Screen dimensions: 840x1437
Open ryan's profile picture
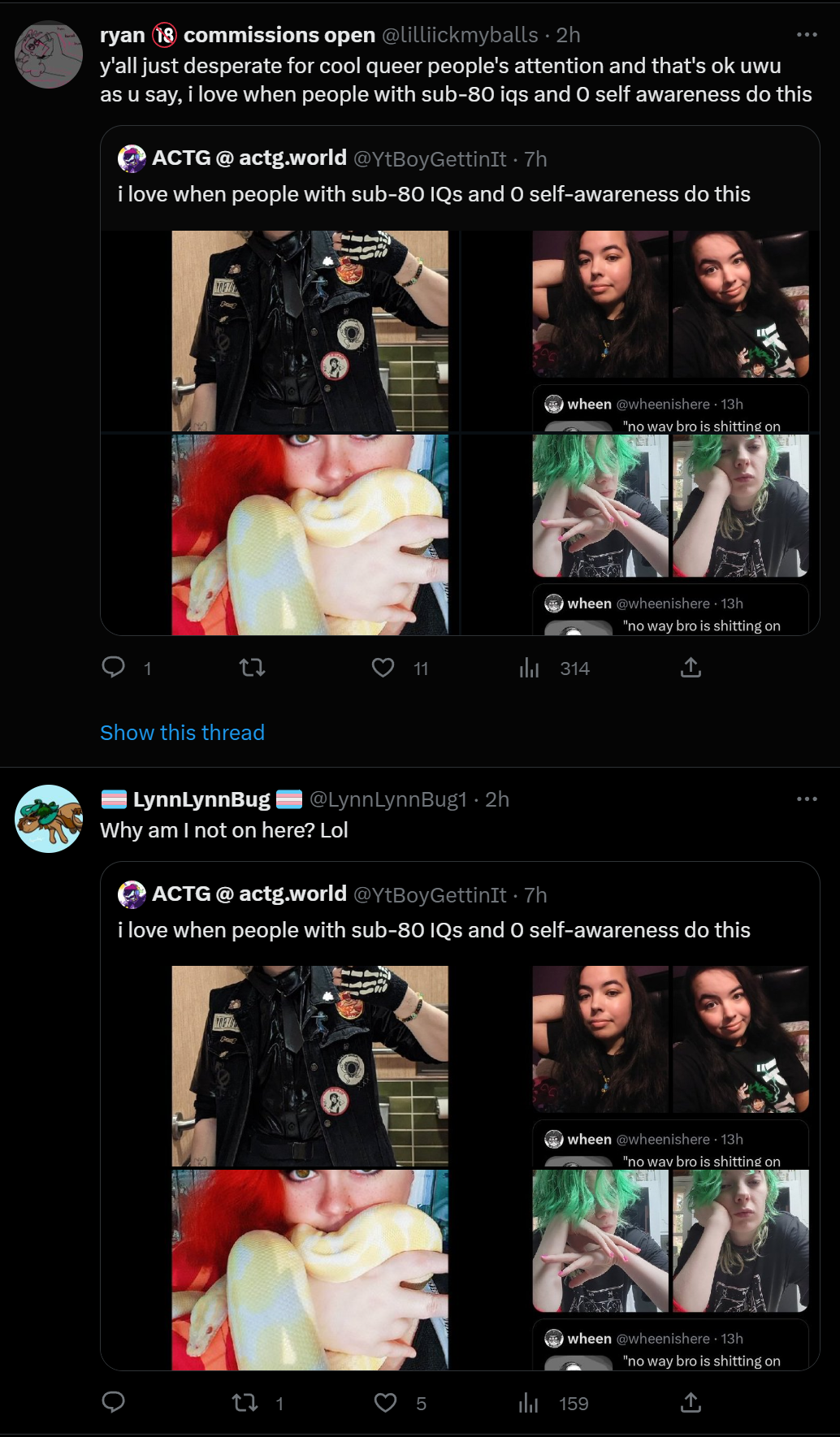pyautogui.click(x=49, y=54)
